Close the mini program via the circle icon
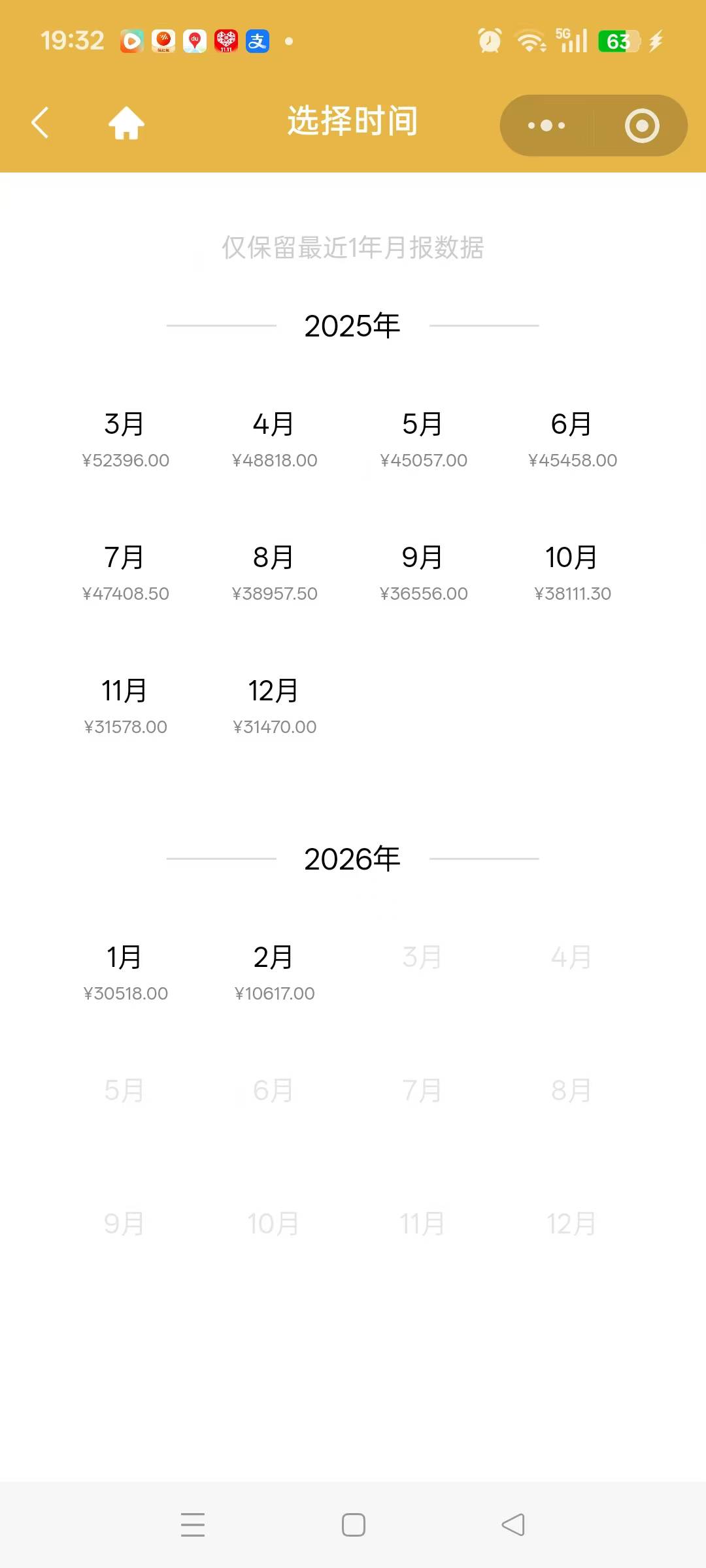Screen dimensions: 706x1568 tap(641, 125)
